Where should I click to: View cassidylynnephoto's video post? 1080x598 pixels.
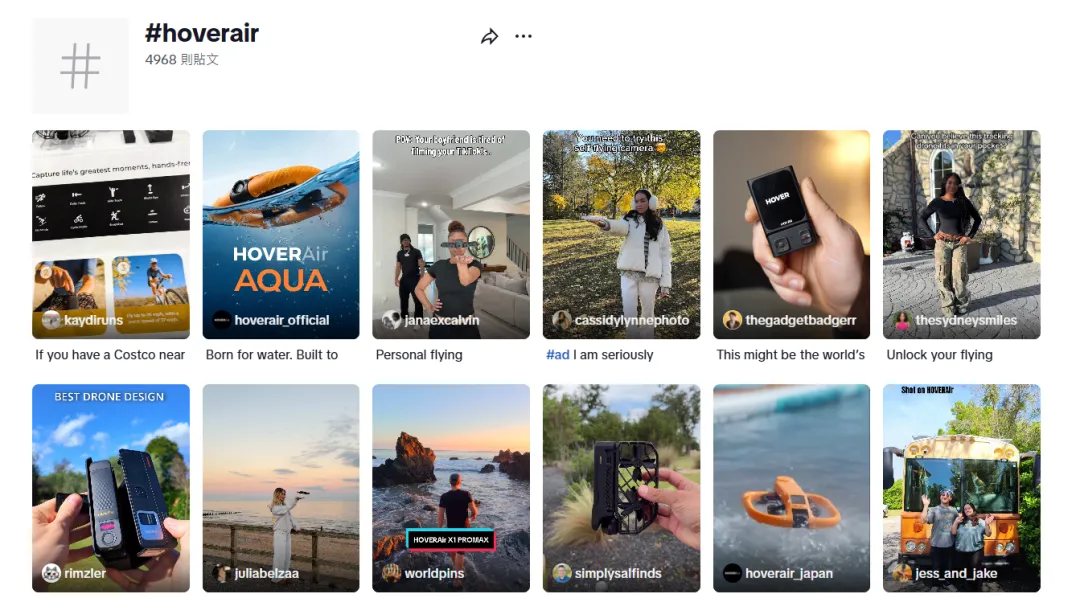[x=621, y=234]
